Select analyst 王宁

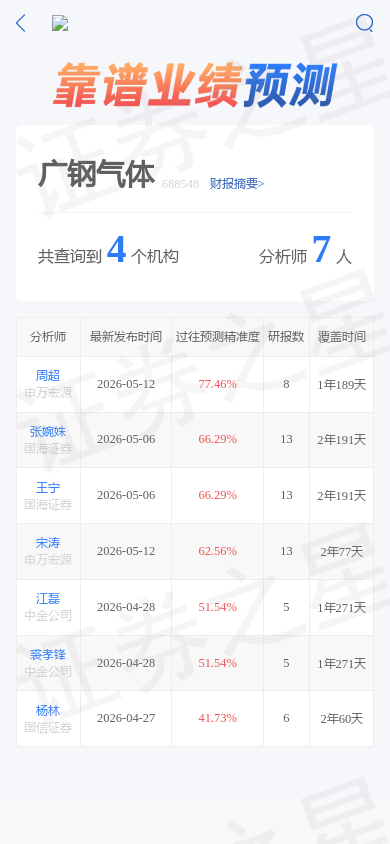coord(48,488)
